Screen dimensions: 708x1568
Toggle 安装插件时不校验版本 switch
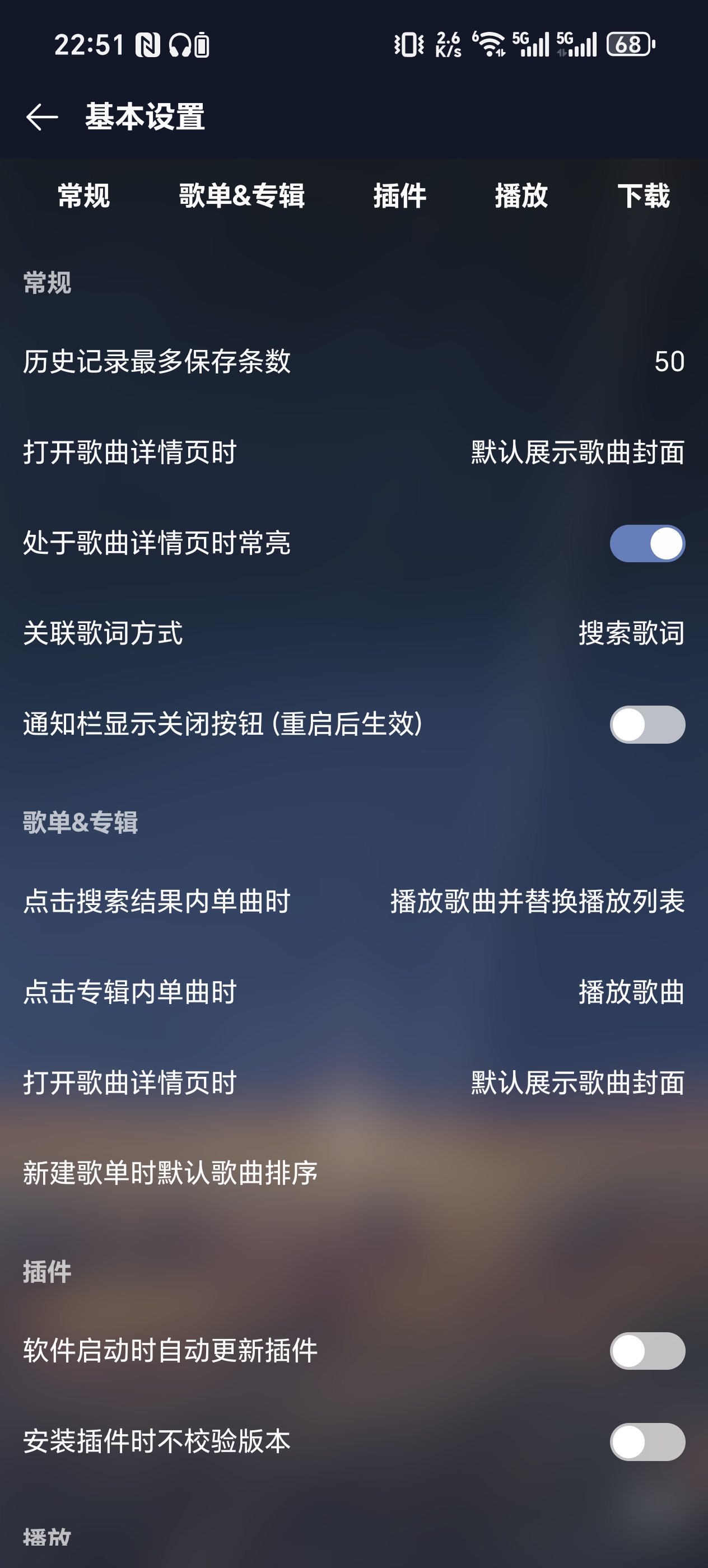coord(647,1441)
